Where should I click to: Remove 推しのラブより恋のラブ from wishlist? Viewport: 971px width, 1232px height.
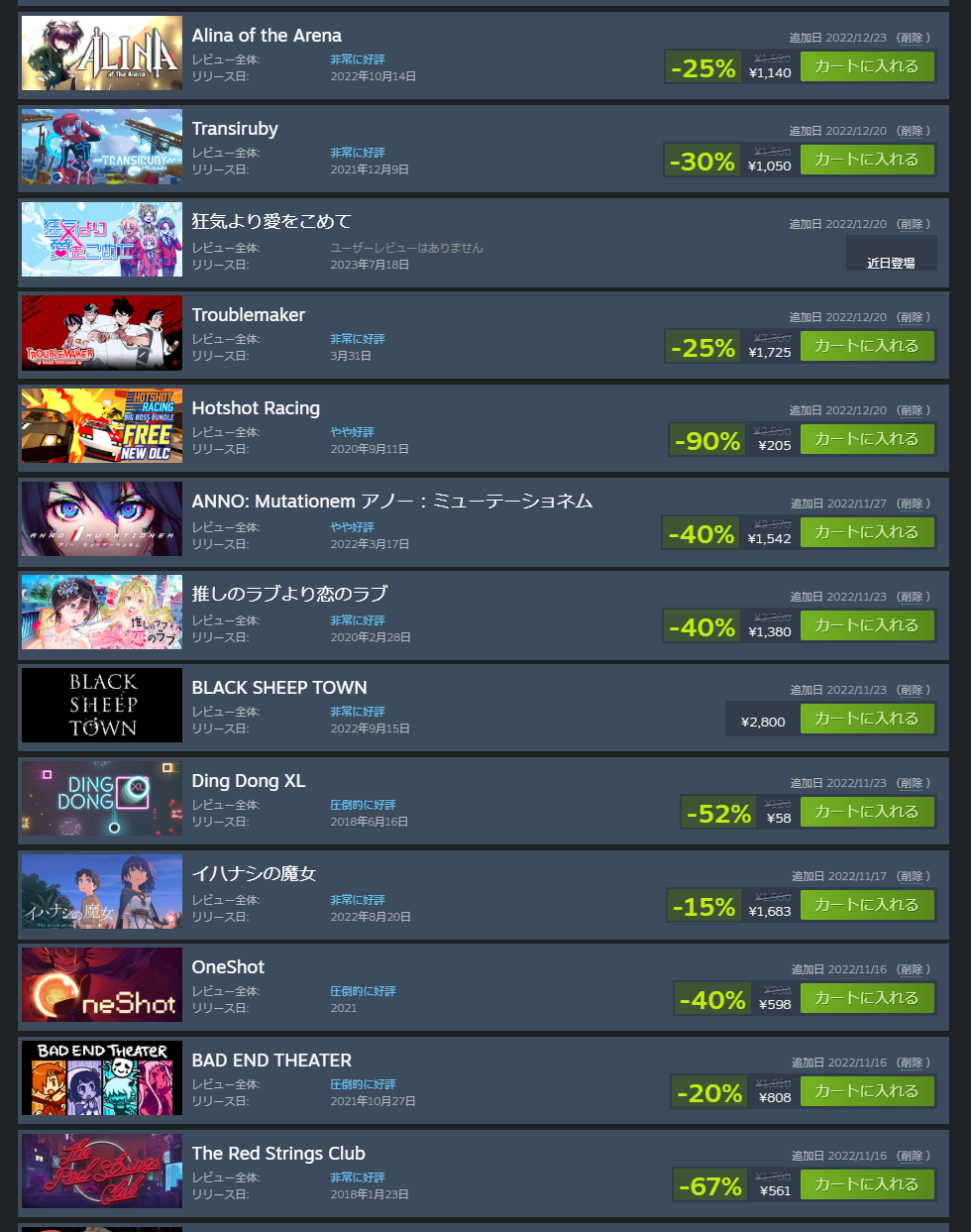913,597
